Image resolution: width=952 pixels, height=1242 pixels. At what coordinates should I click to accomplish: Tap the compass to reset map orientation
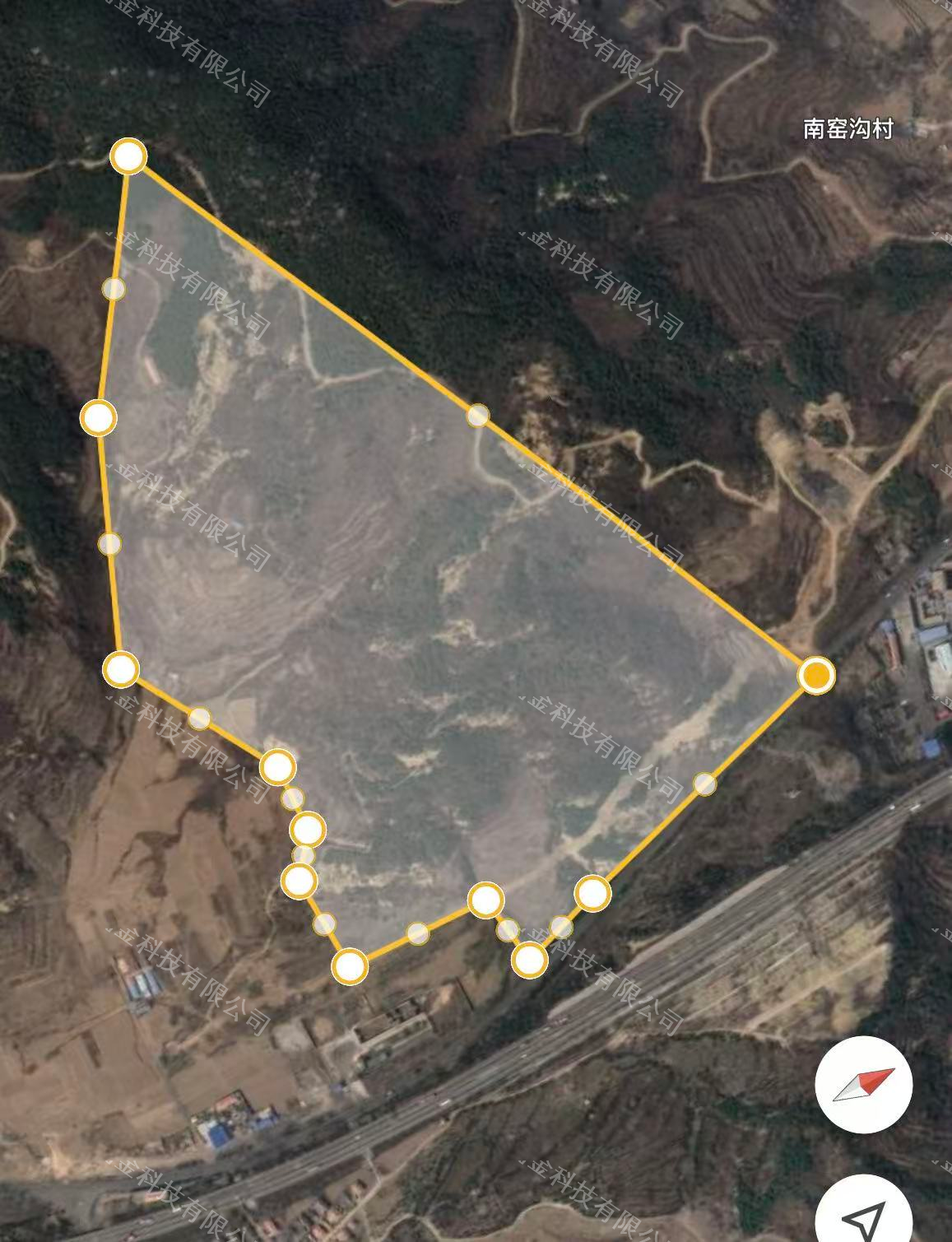click(x=863, y=1084)
